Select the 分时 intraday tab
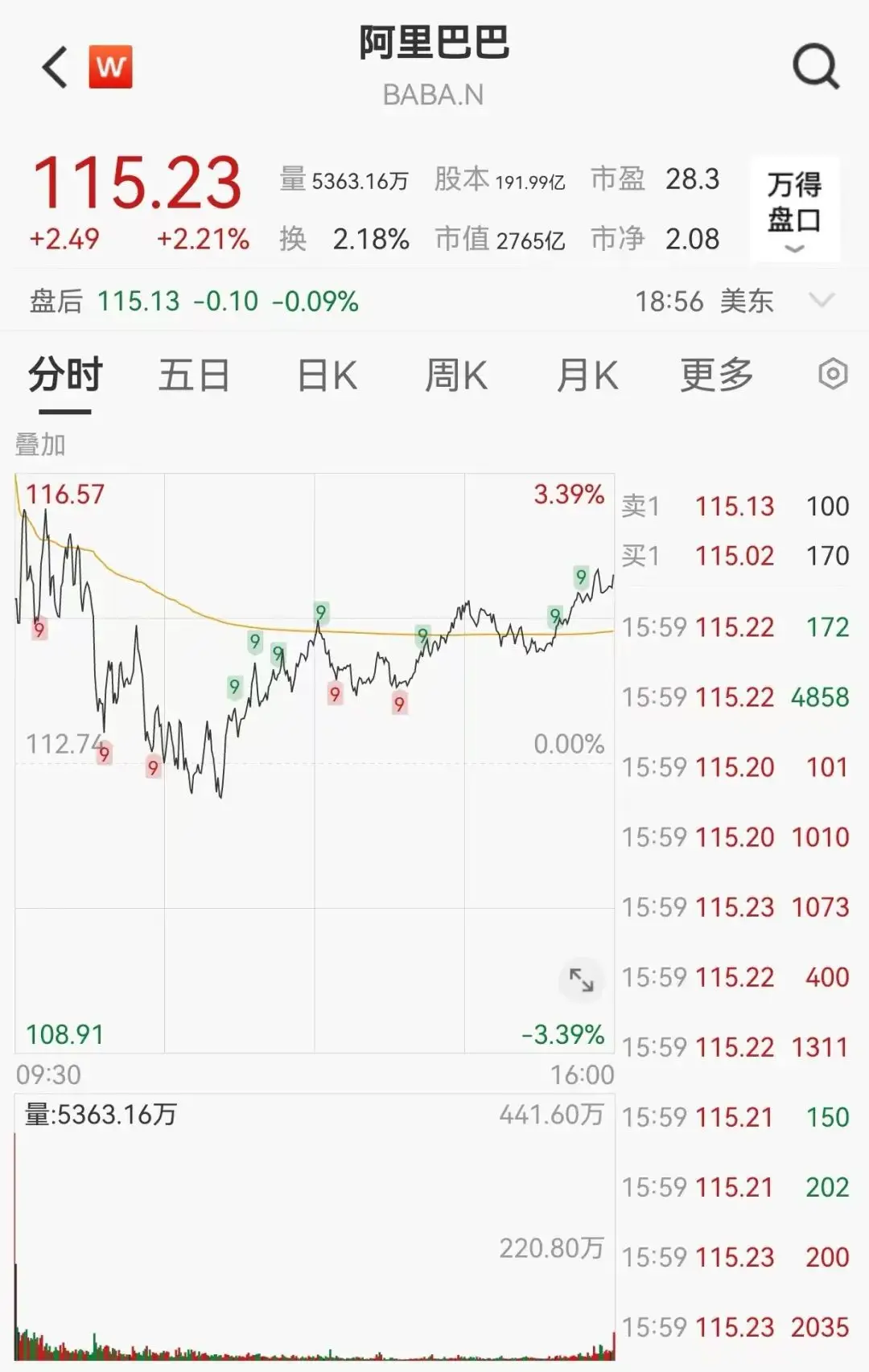 point(63,374)
